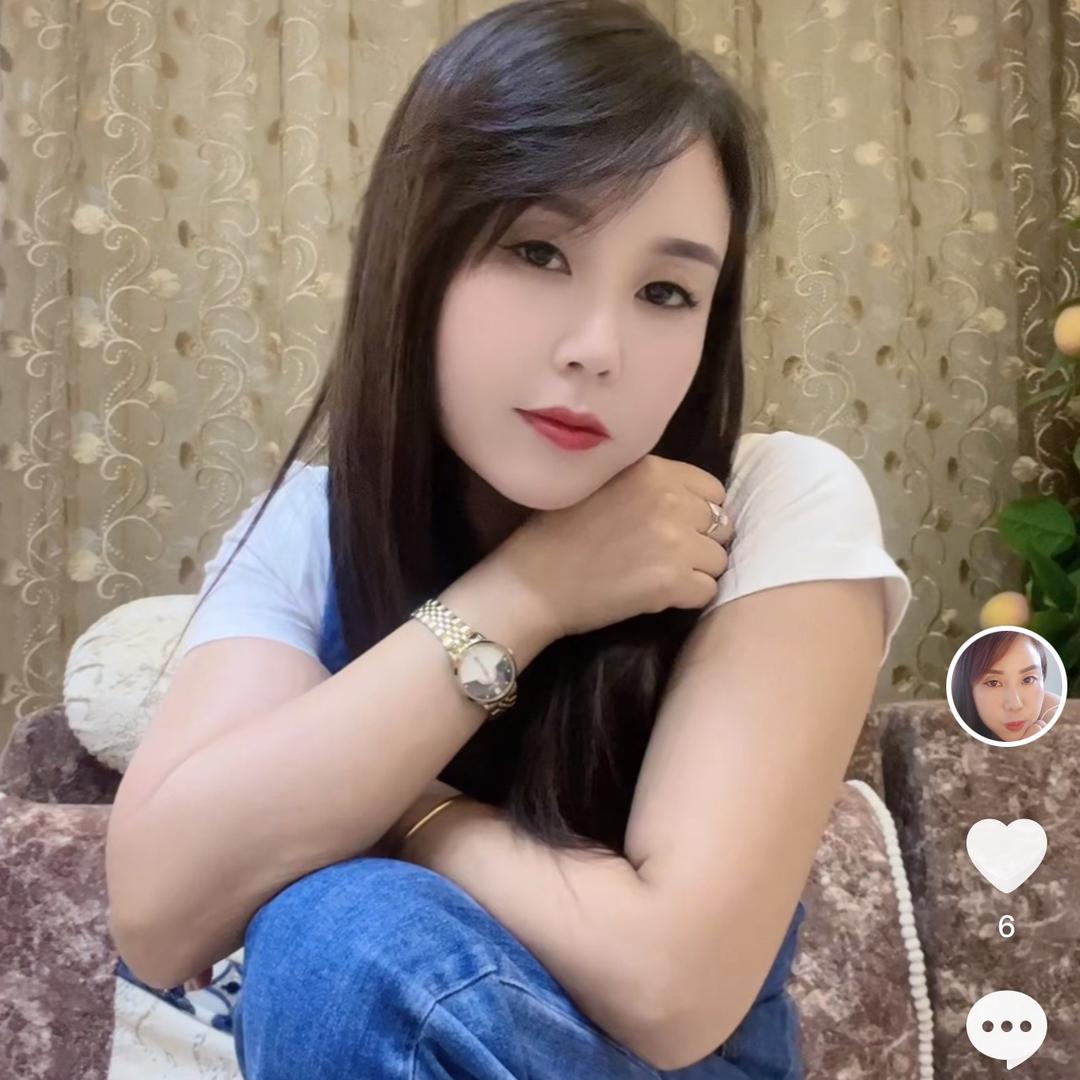The width and height of the screenshot is (1080, 1080).
Task: Open the comments bubble
Action: click(1006, 1028)
